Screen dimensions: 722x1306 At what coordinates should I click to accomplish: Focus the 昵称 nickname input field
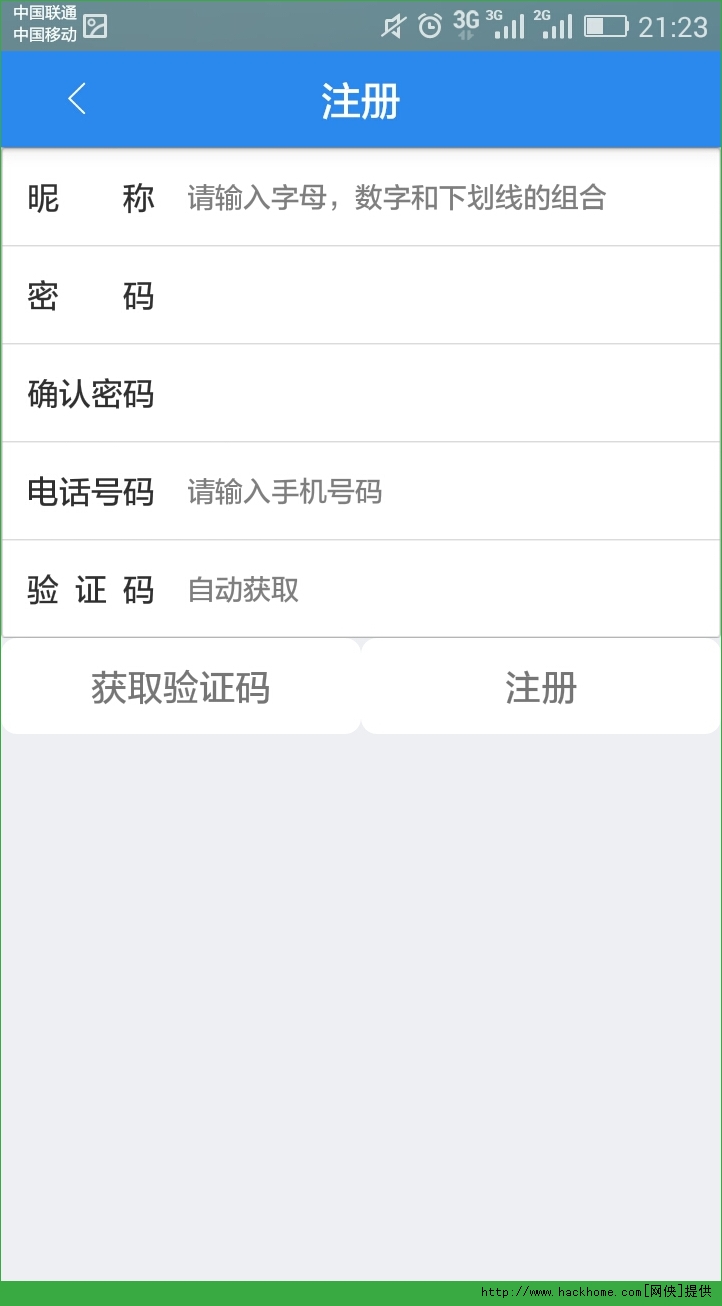tap(440, 198)
